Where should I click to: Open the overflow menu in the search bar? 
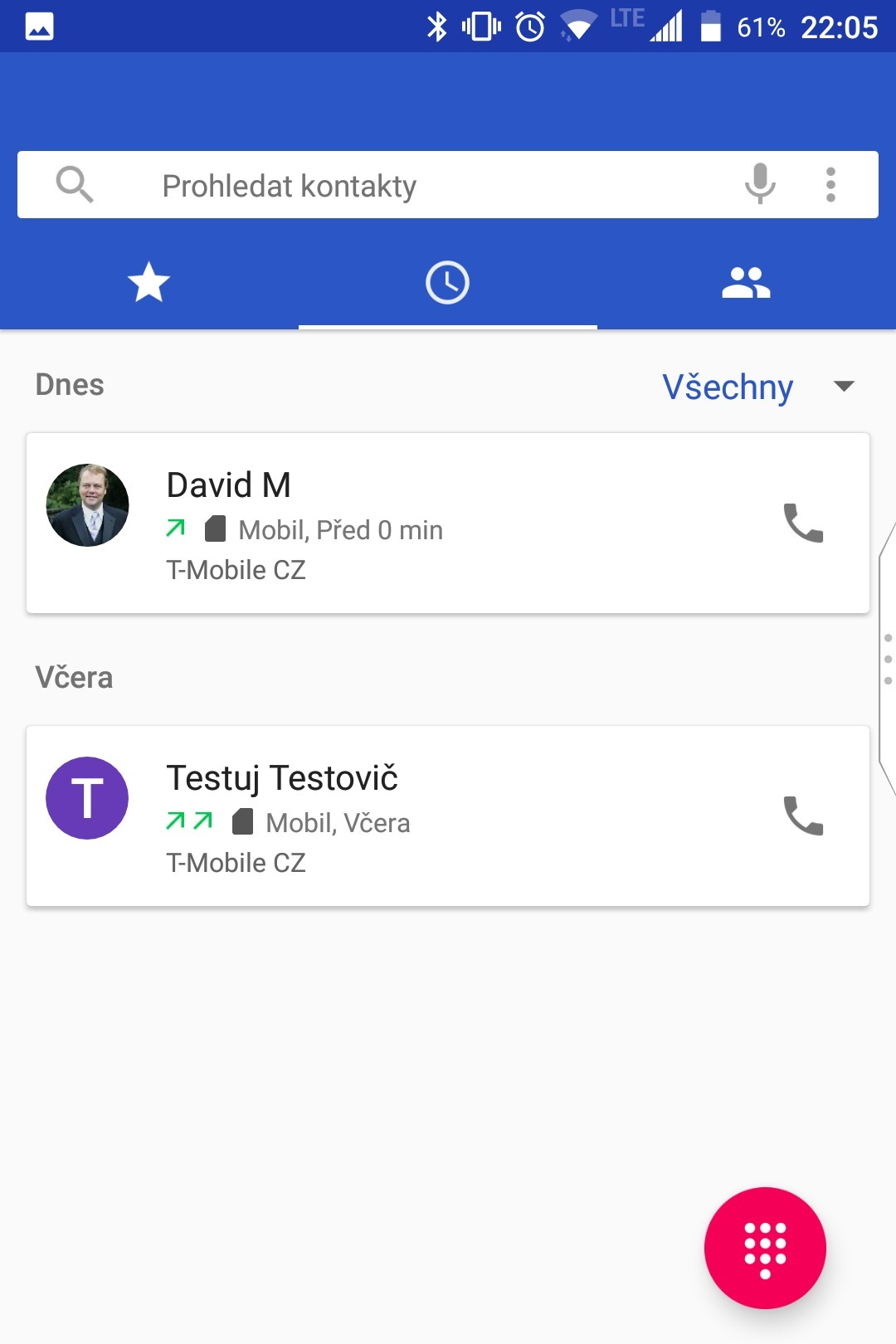[830, 184]
